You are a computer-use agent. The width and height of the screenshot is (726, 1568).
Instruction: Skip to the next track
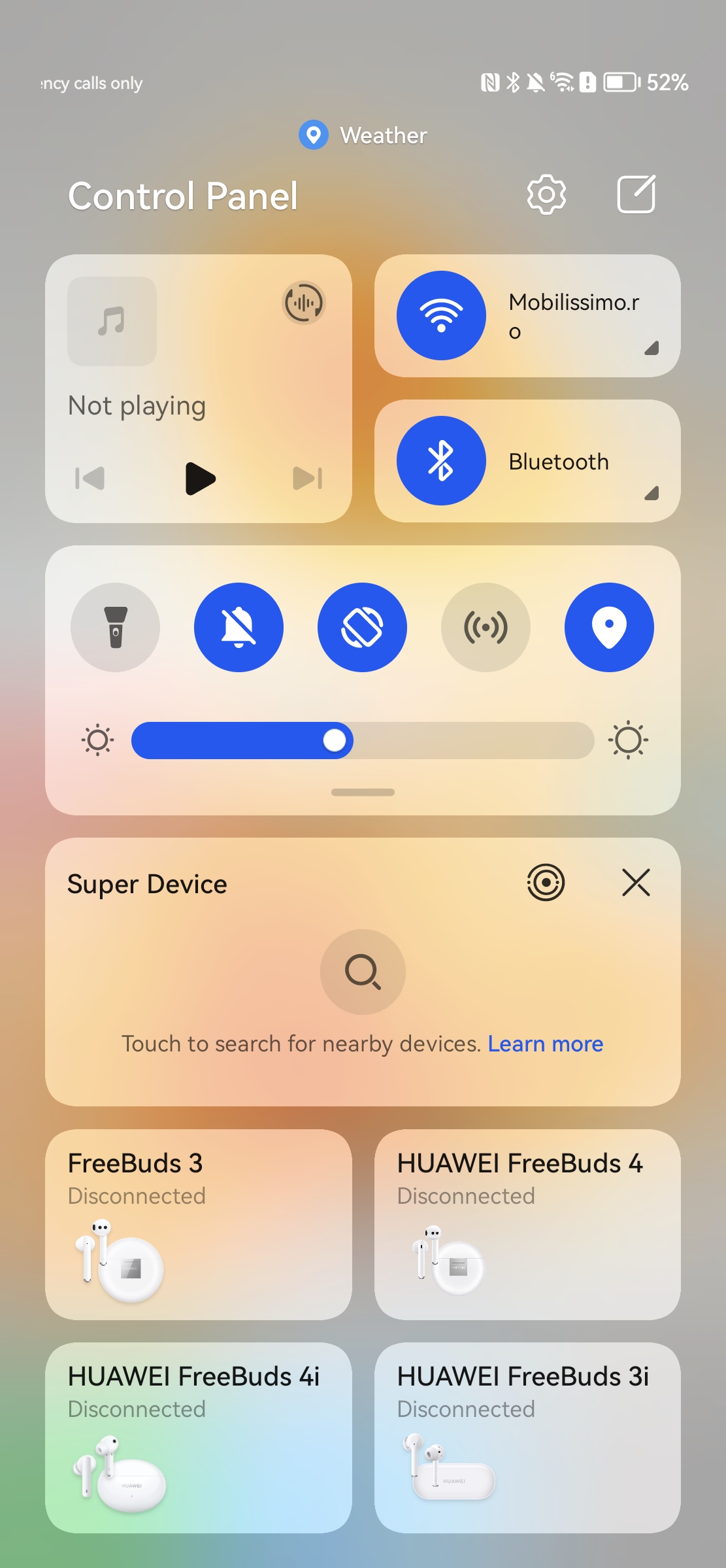click(307, 478)
